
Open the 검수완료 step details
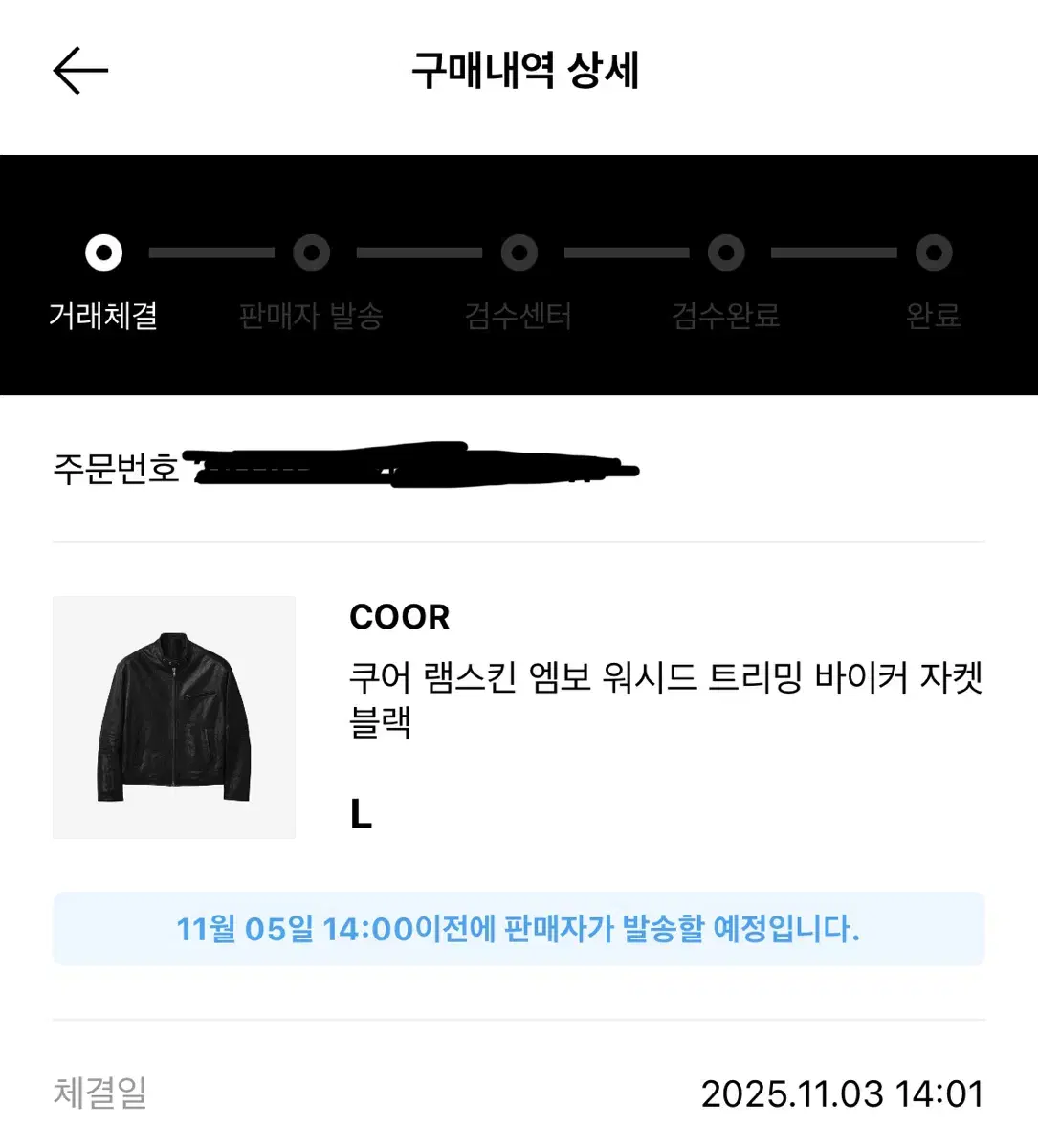click(725, 316)
